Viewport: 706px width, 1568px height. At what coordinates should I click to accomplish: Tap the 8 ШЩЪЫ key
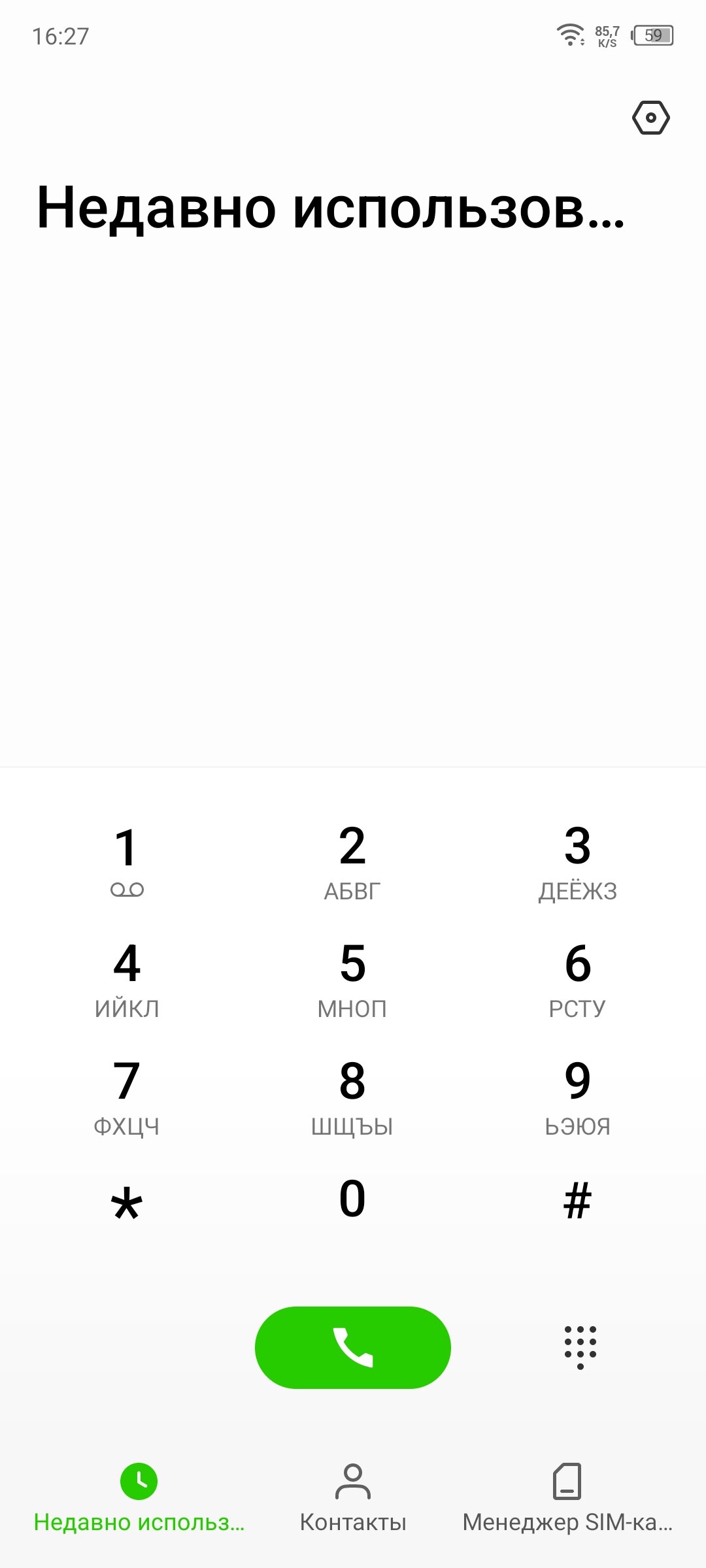pyautogui.click(x=352, y=1097)
